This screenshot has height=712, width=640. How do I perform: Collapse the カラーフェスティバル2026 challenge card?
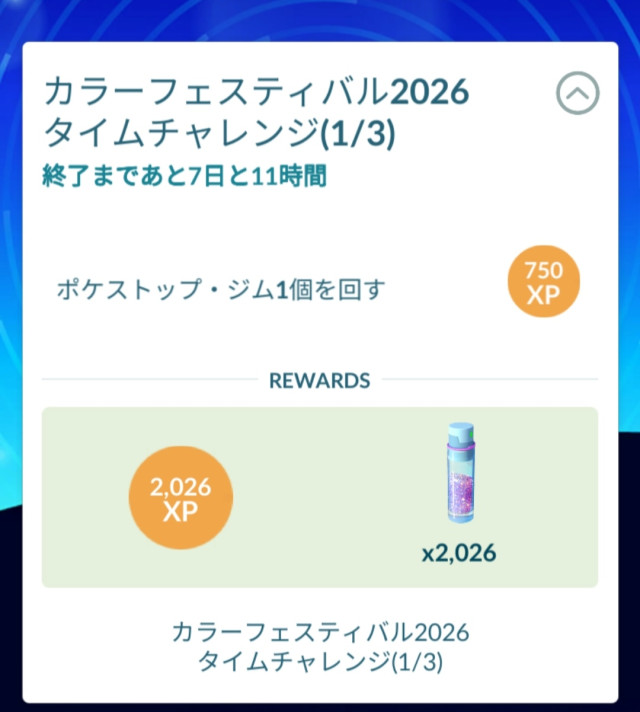click(577, 93)
